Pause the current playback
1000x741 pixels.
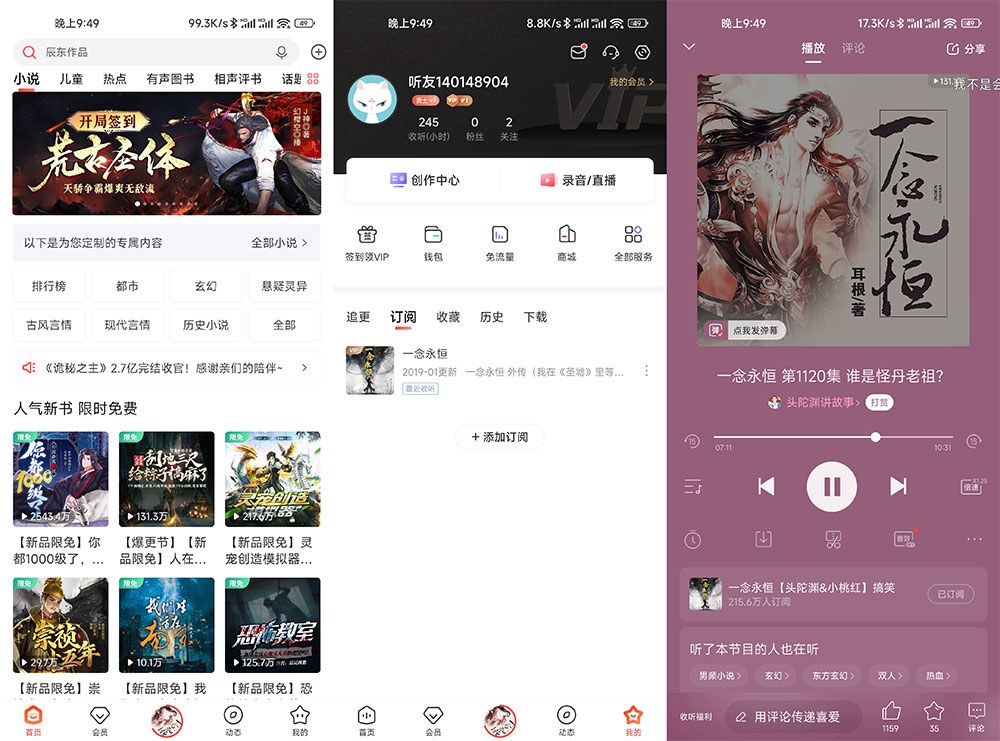[831, 487]
